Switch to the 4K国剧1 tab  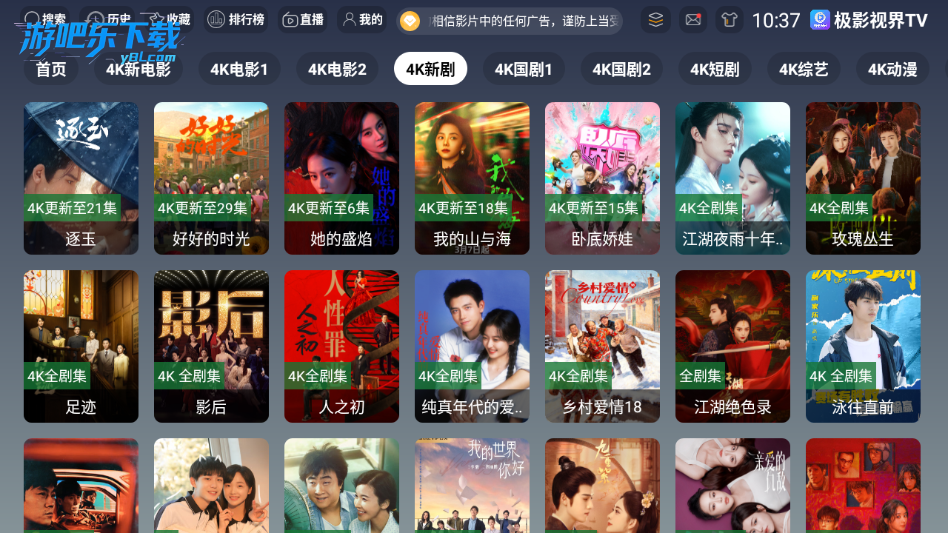pos(524,69)
